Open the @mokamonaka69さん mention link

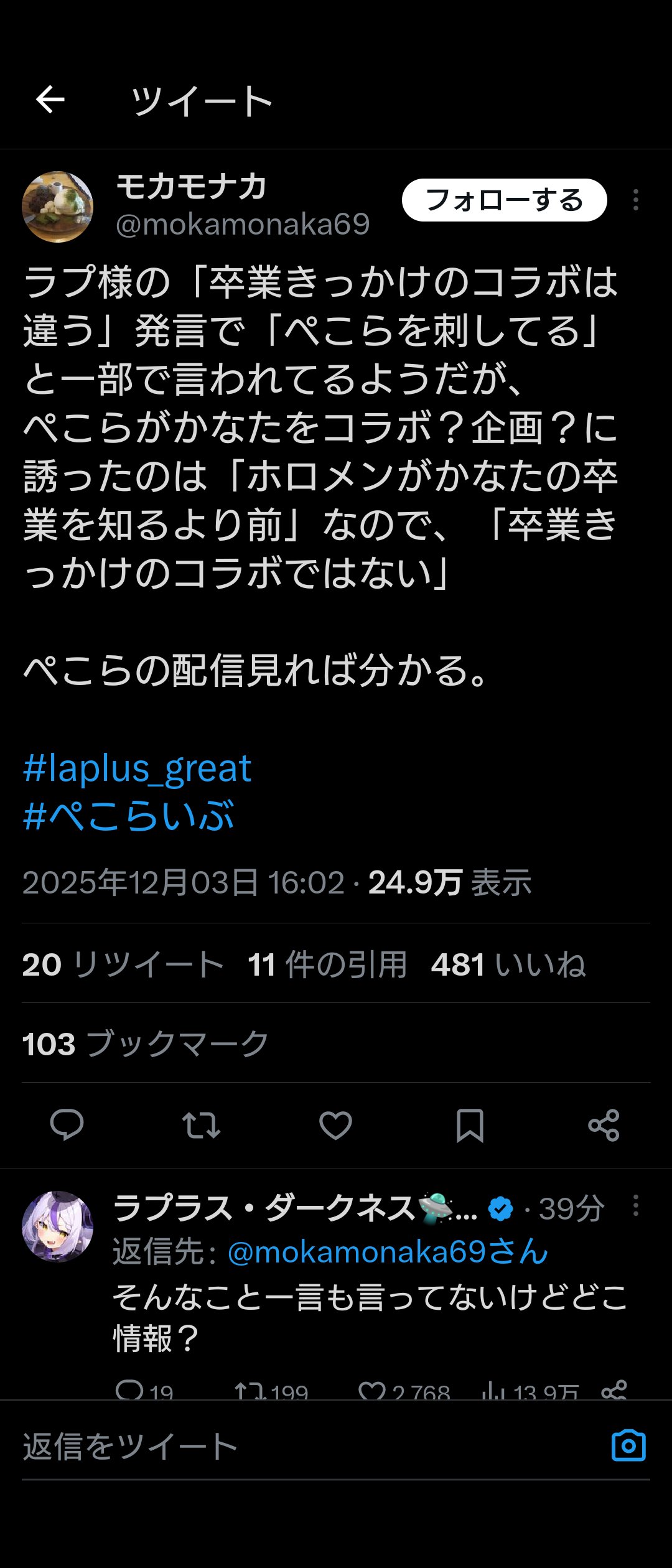[387, 1252]
